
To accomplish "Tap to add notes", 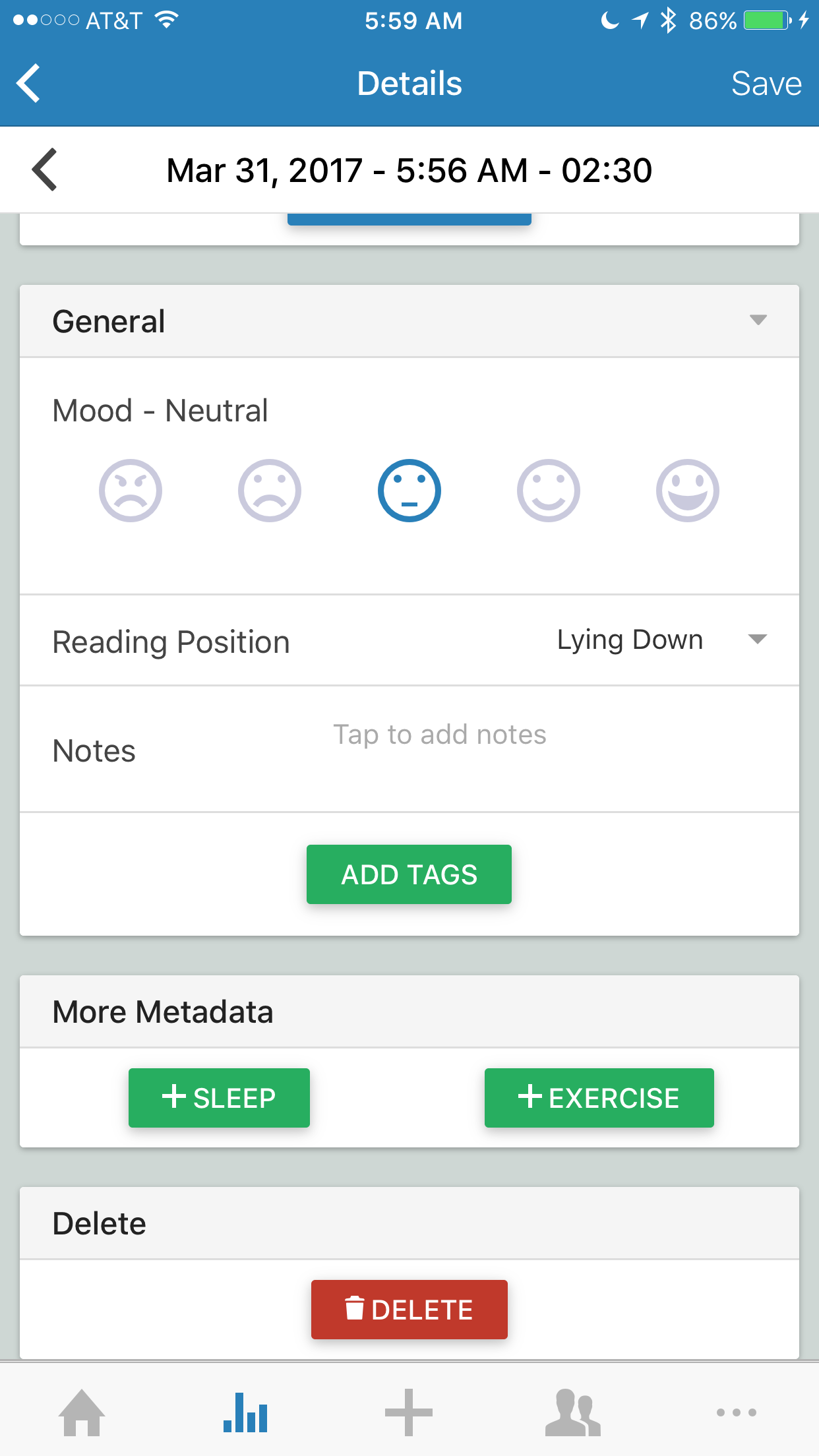I will (440, 735).
